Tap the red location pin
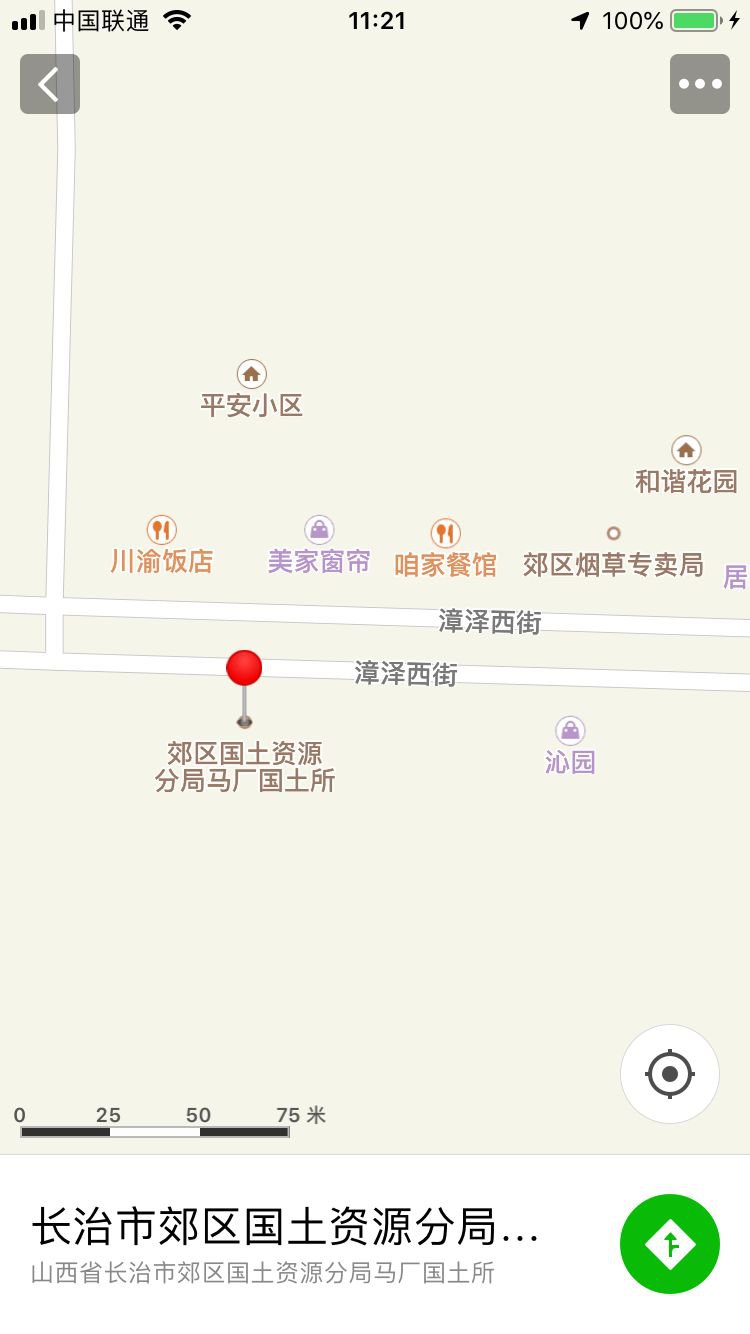Image resolution: width=750 pixels, height=1334 pixels. pyautogui.click(x=244, y=669)
